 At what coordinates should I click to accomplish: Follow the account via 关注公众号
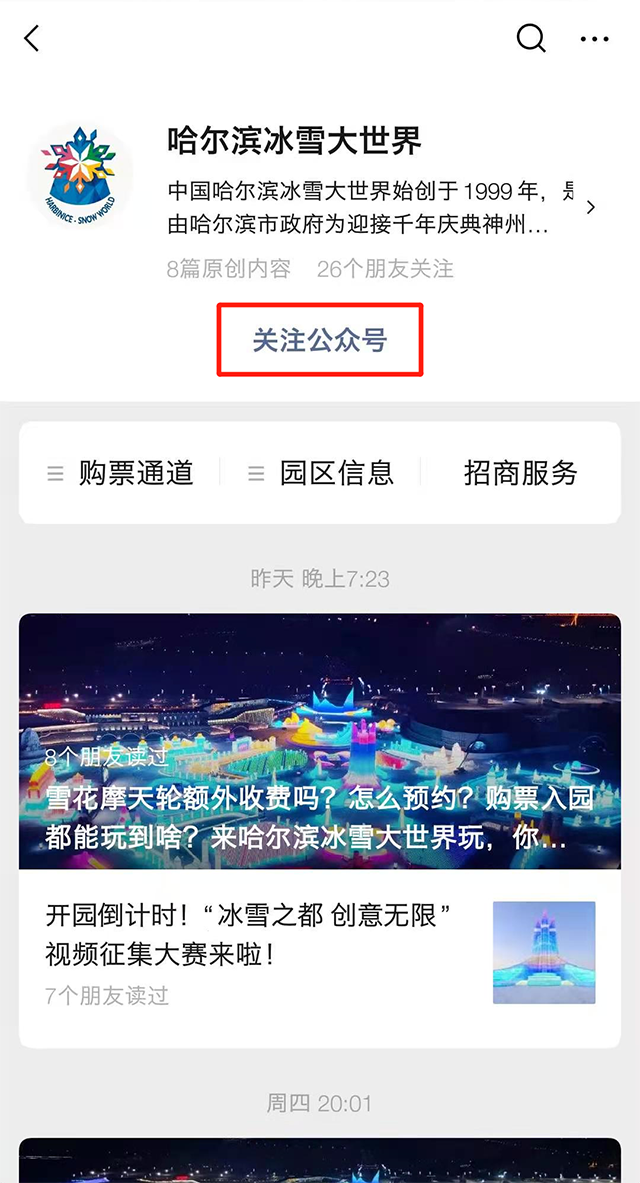(320, 340)
